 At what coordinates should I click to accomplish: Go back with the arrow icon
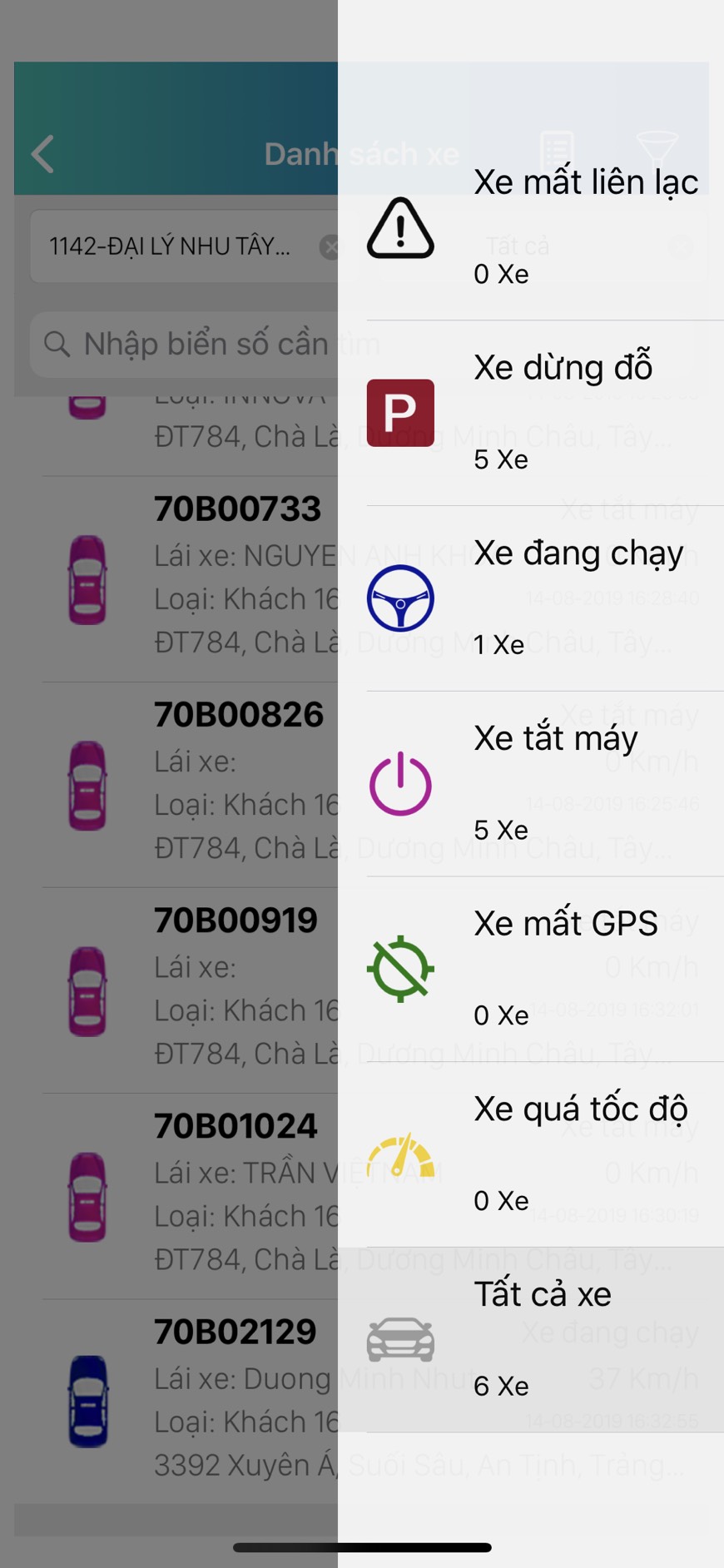(43, 154)
